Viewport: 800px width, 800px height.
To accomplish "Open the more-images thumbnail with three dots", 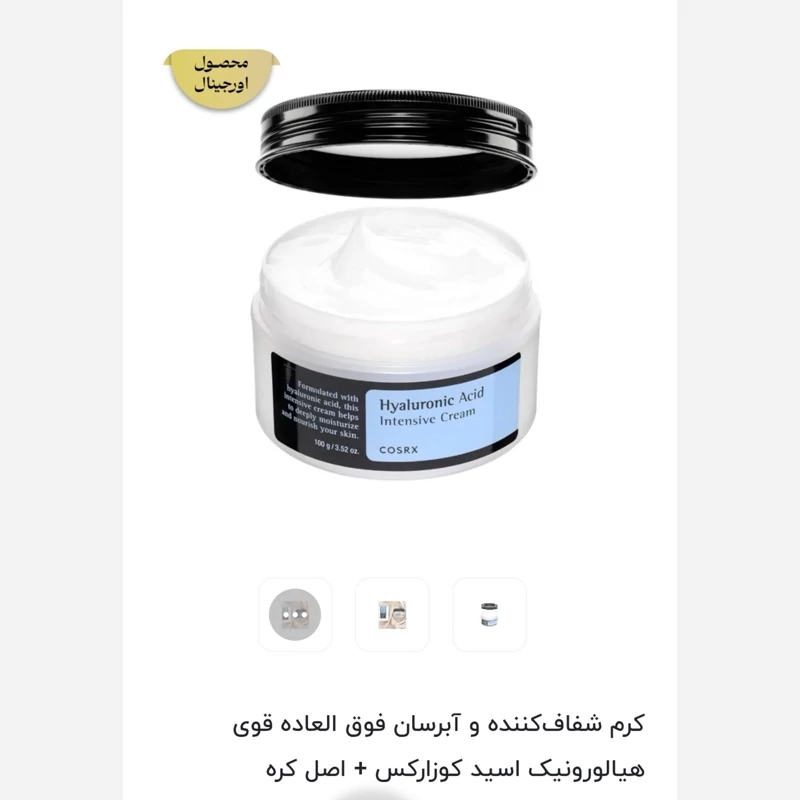I will (295, 614).
